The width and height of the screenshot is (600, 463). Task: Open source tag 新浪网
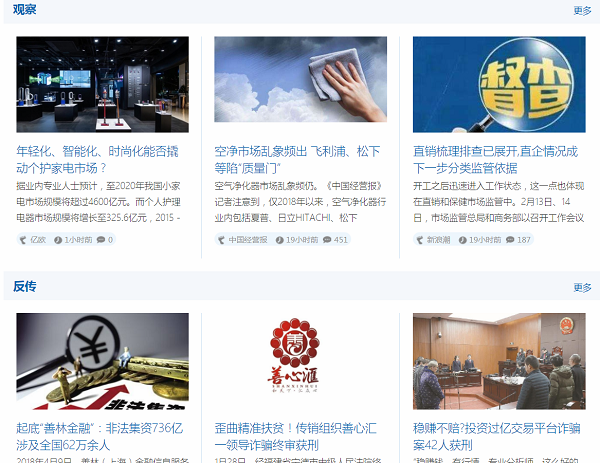pos(438,240)
